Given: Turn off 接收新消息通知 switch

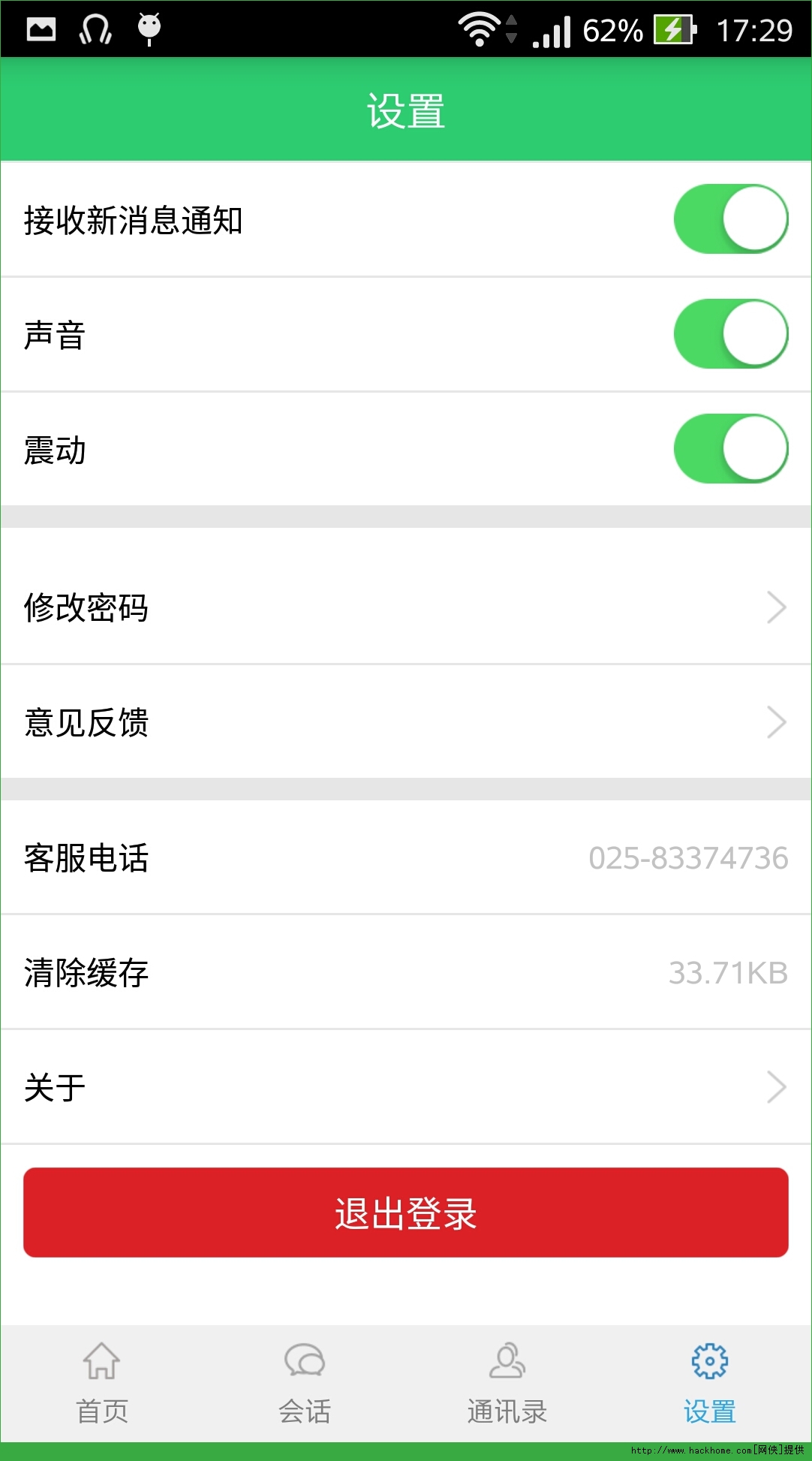Looking at the screenshot, I should (730, 219).
